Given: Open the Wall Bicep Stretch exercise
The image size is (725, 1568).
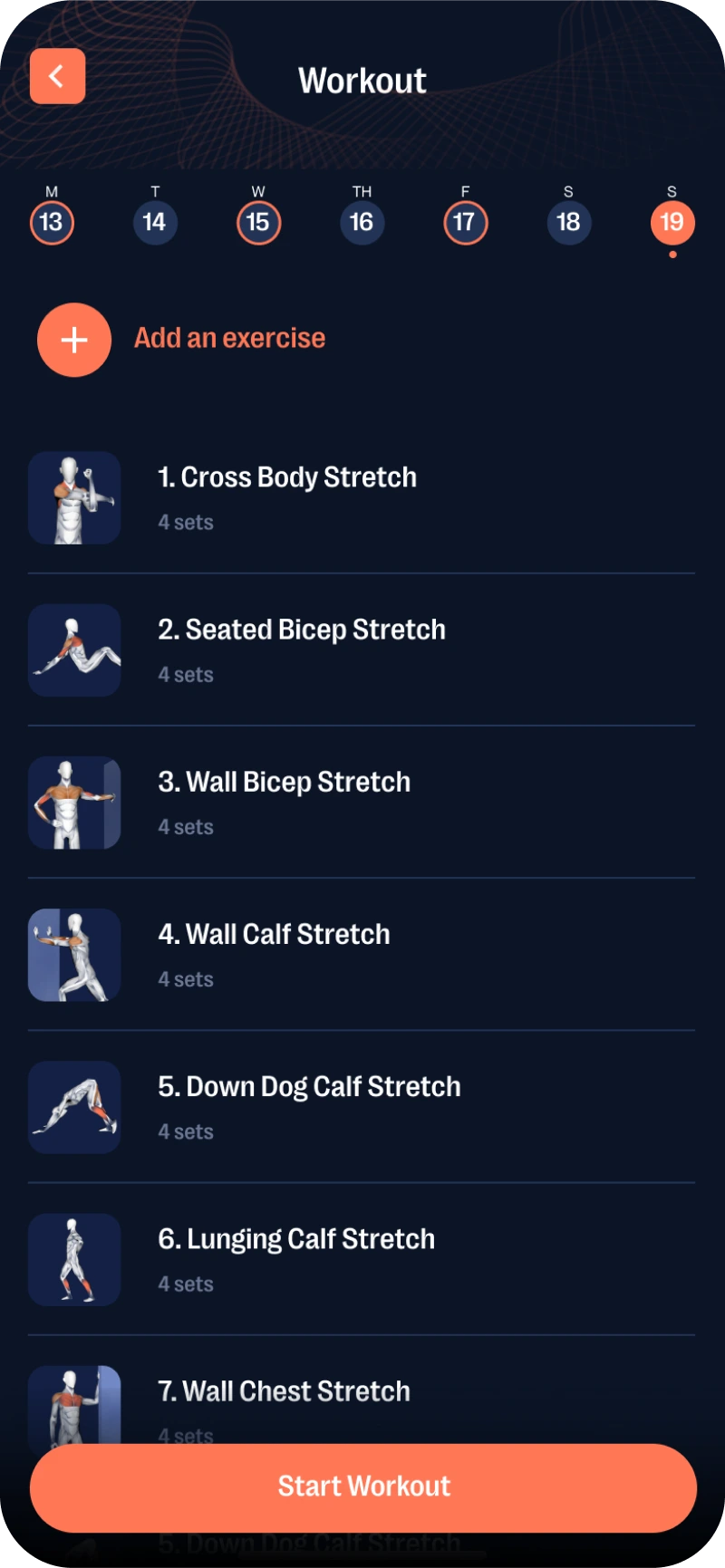Looking at the screenshot, I should (362, 803).
